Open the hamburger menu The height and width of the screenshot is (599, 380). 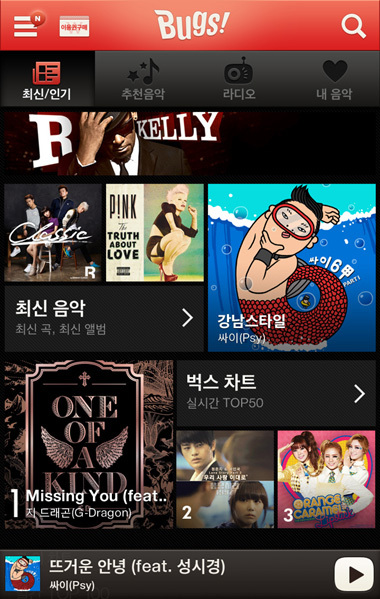click(27, 26)
